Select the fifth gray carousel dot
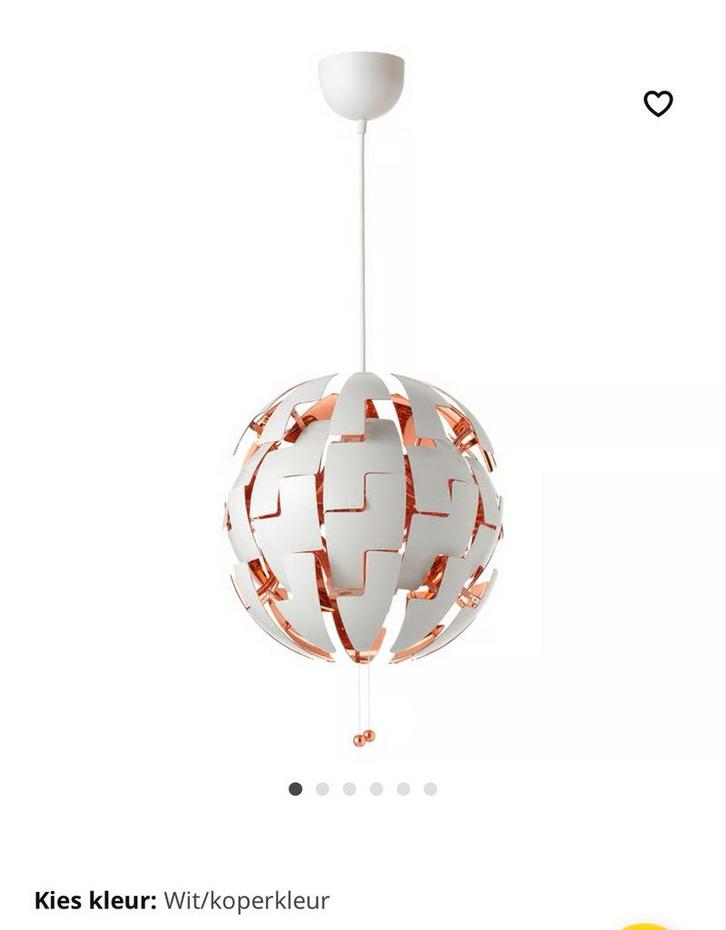 [401, 787]
